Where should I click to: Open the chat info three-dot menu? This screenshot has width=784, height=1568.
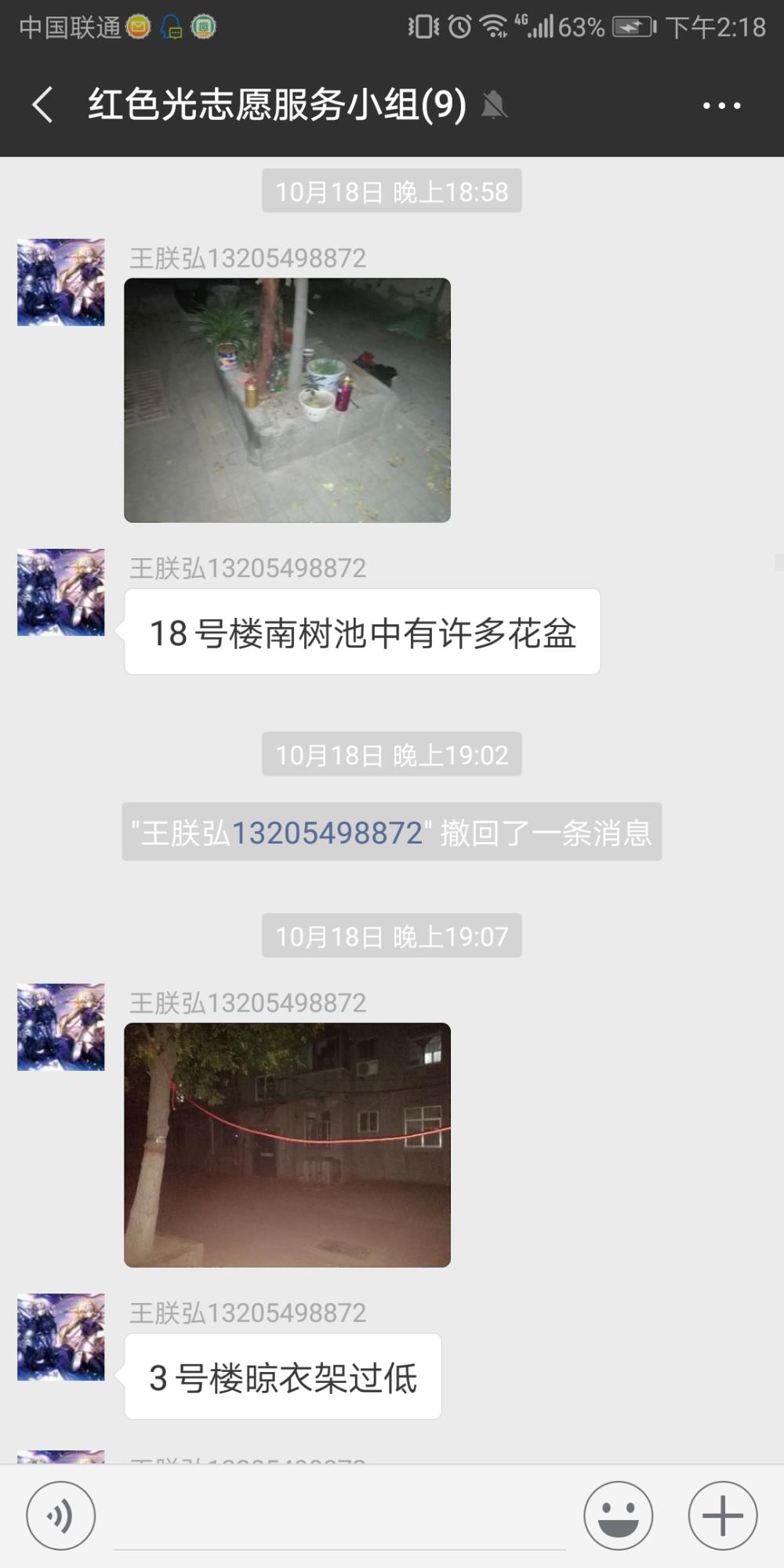pos(721,105)
